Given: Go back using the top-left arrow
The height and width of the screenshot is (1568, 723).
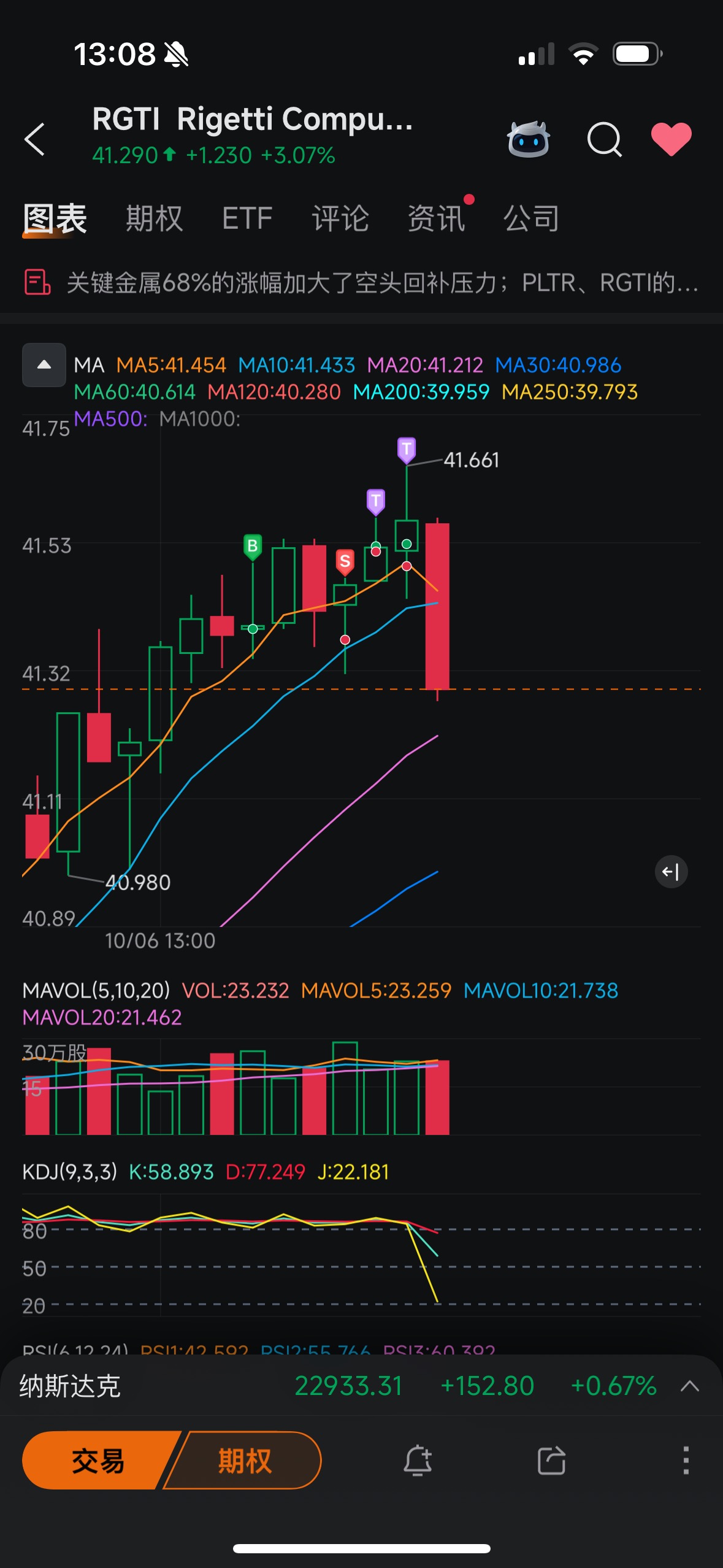Looking at the screenshot, I should pos(35,139).
